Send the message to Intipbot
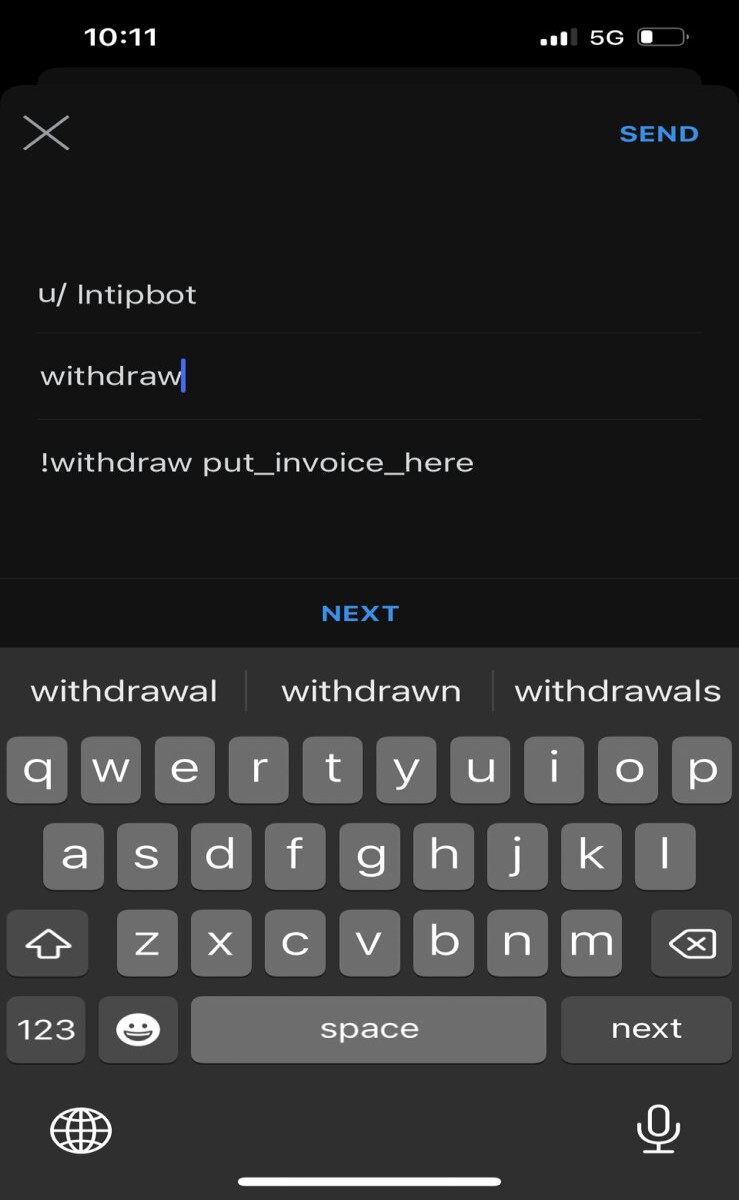Screen dimensions: 739x1200 (659, 134)
